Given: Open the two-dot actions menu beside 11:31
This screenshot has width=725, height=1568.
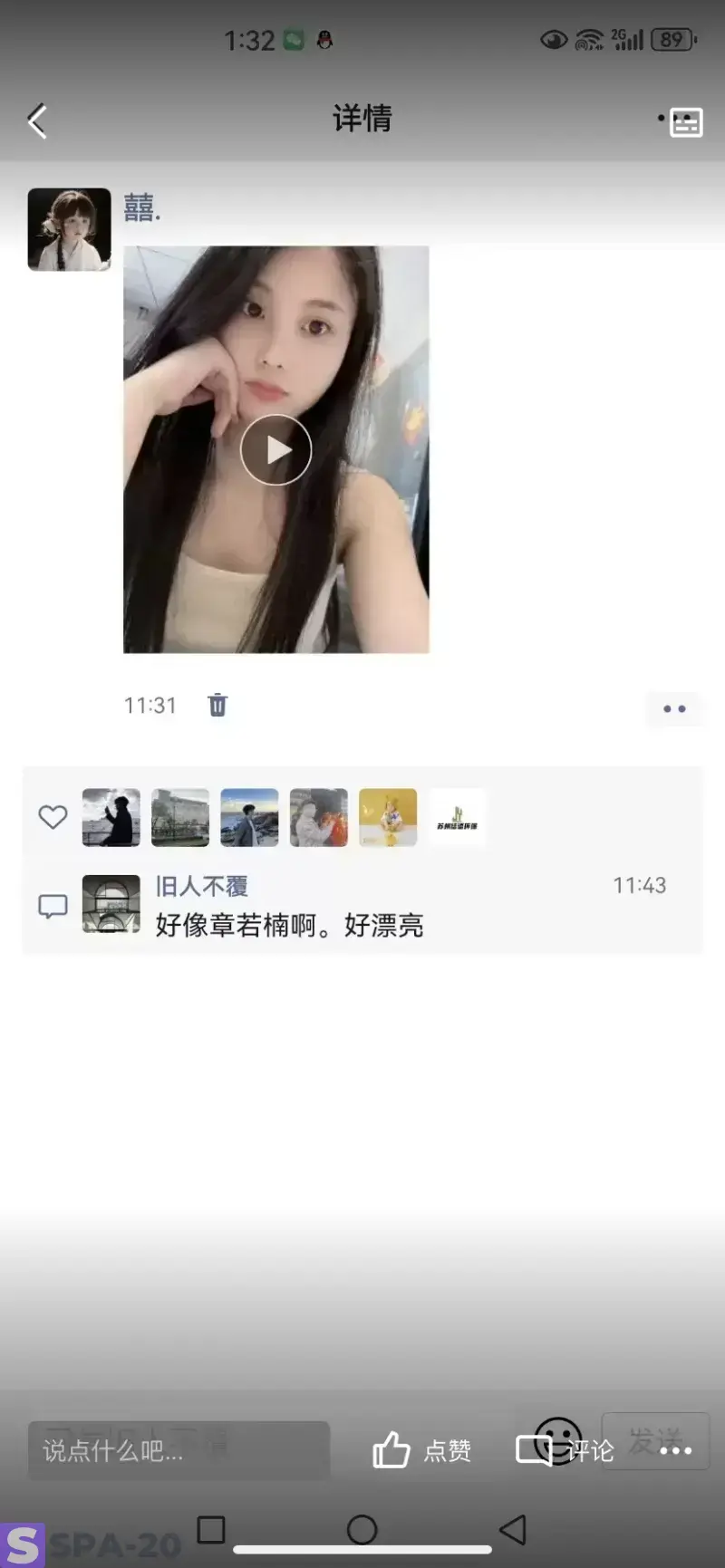Looking at the screenshot, I should click(x=674, y=708).
